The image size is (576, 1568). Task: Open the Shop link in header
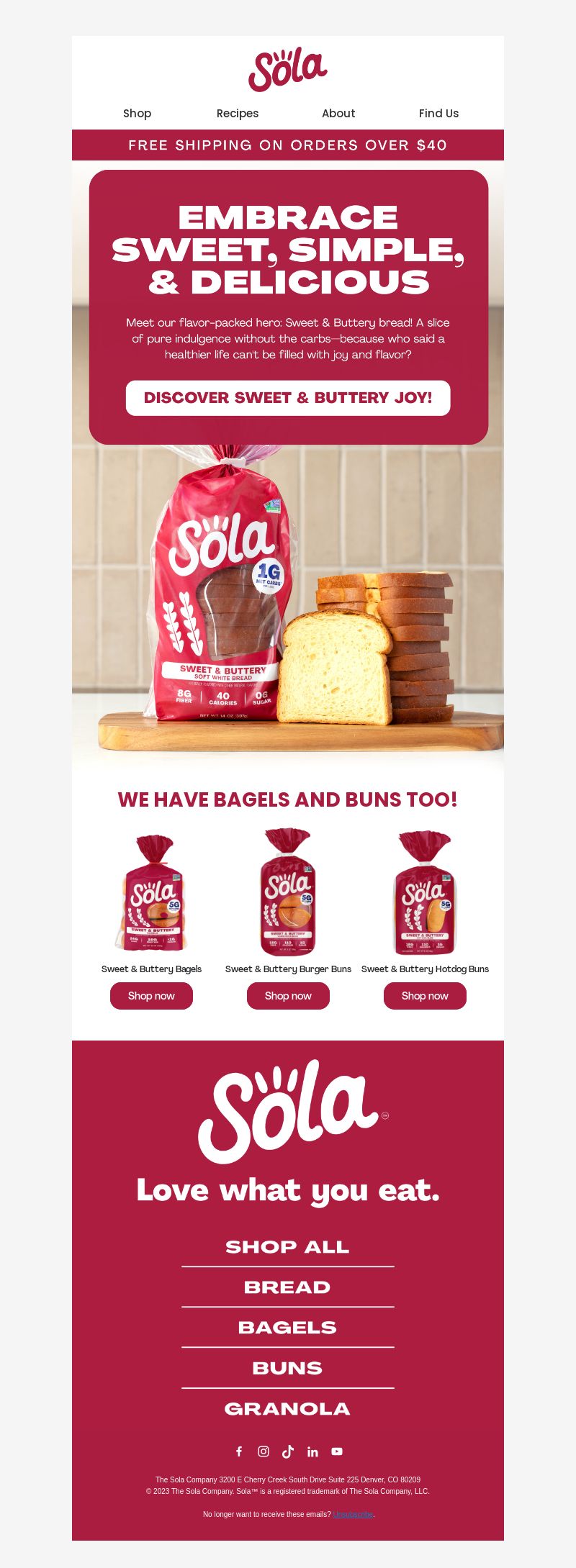(137, 113)
